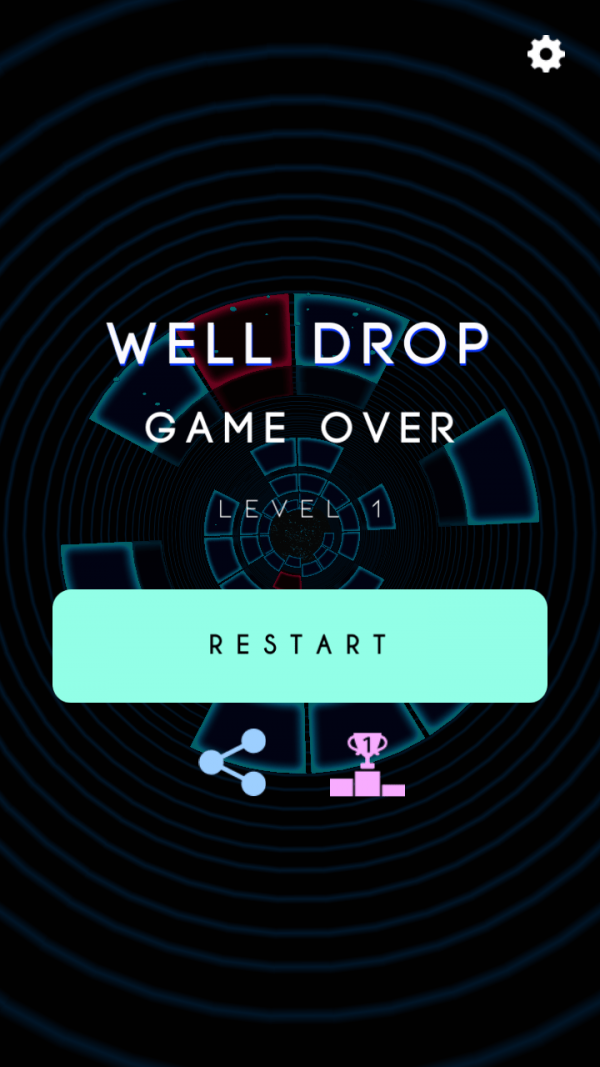The width and height of the screenshot is (600, 1067).
Task: Open the settings gear
Action: point(546,53)
